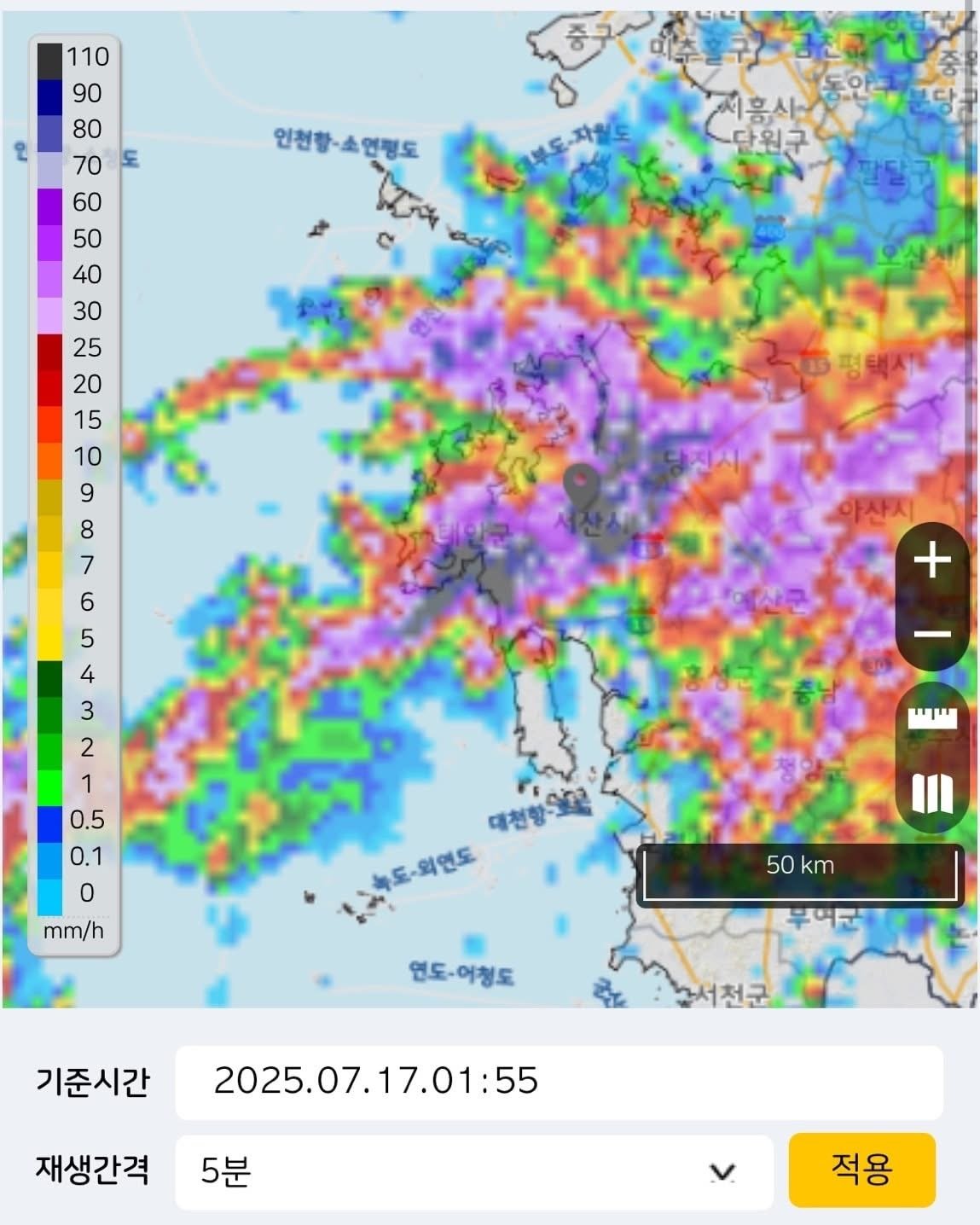Tap the 기준시간 date and time field

click(559, 1081)
